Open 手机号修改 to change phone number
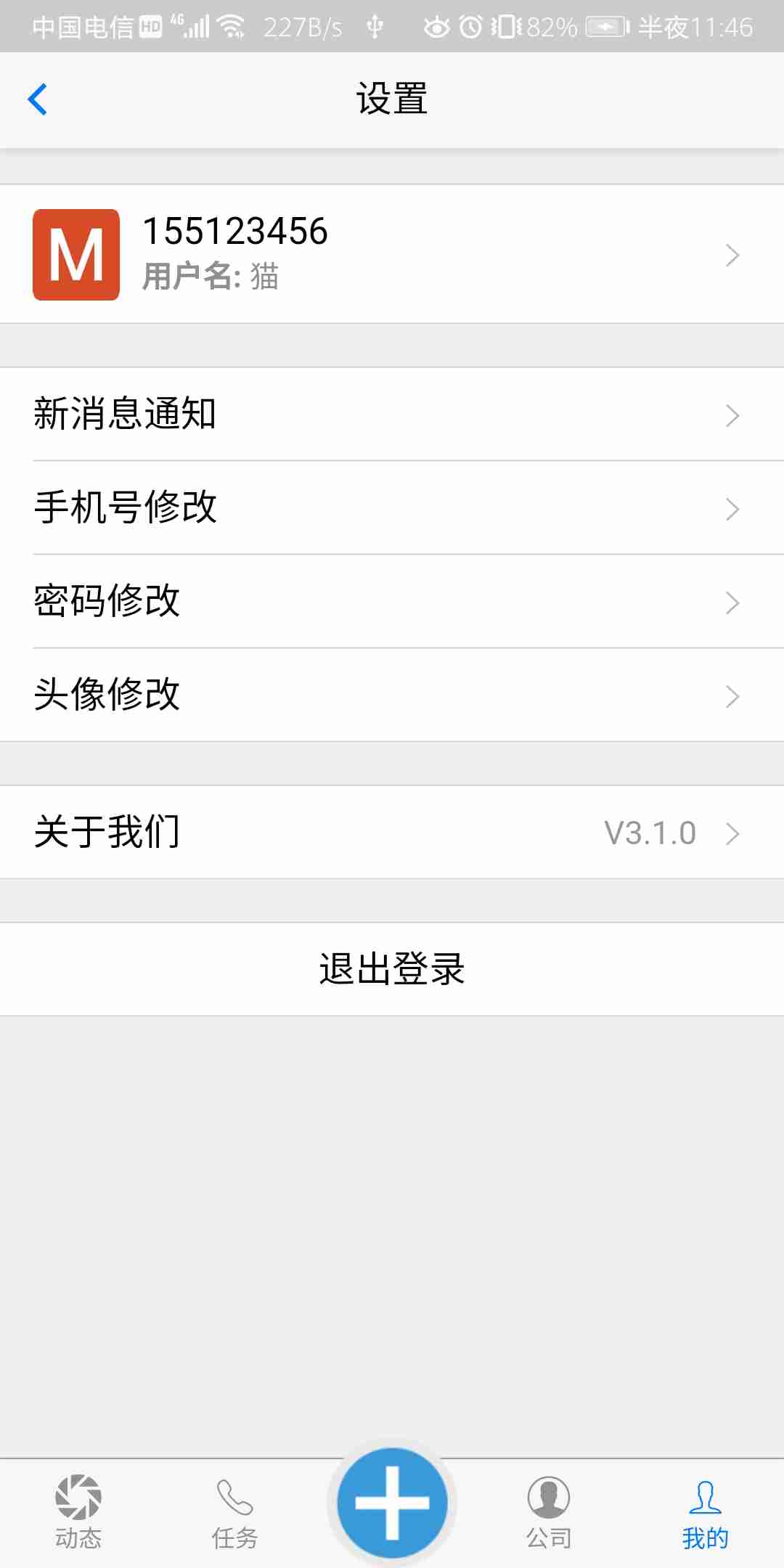Viewport: 784px width, 1568px height. pos(392,508)
